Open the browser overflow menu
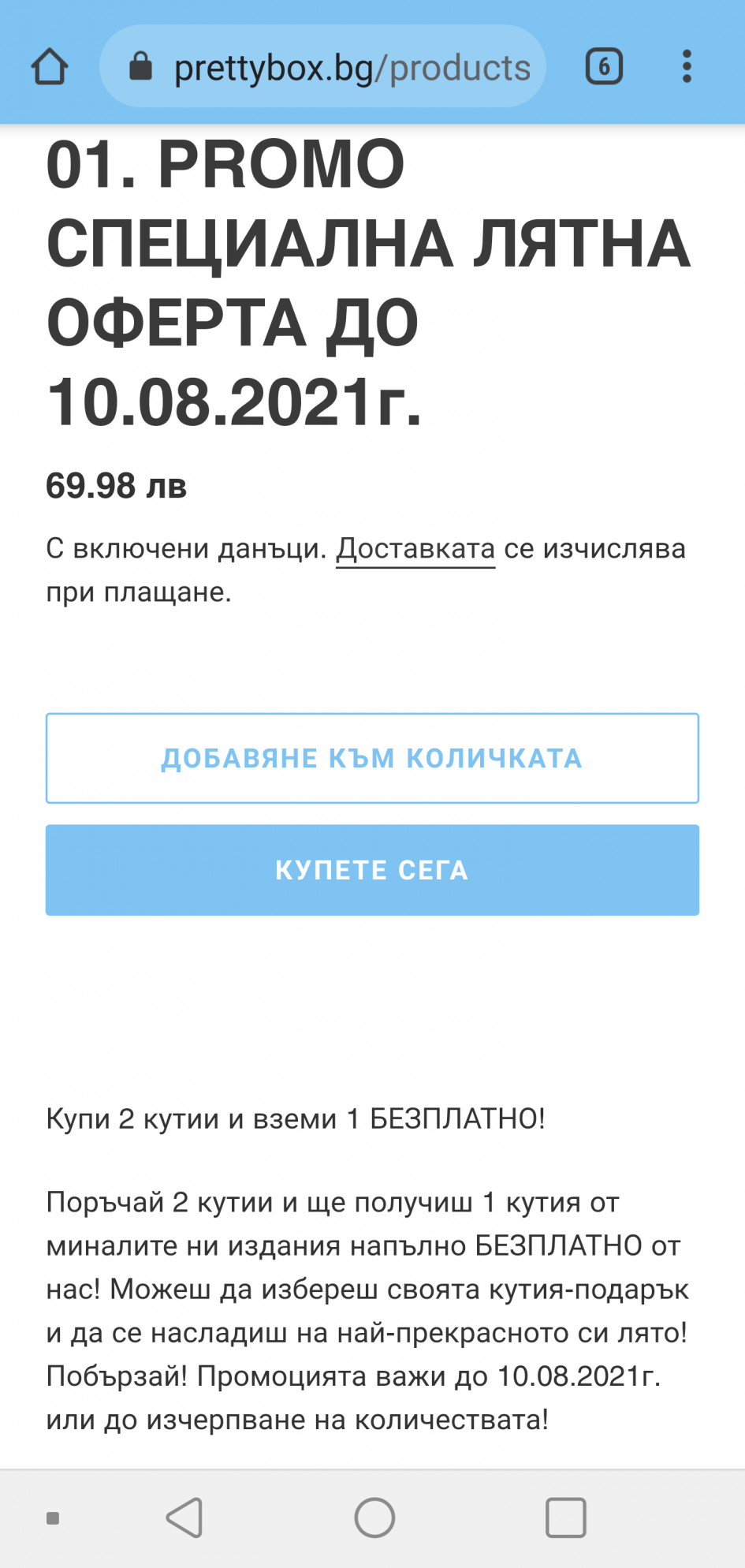The height and width of the screenshot is (1568, 745). point(687,66)
